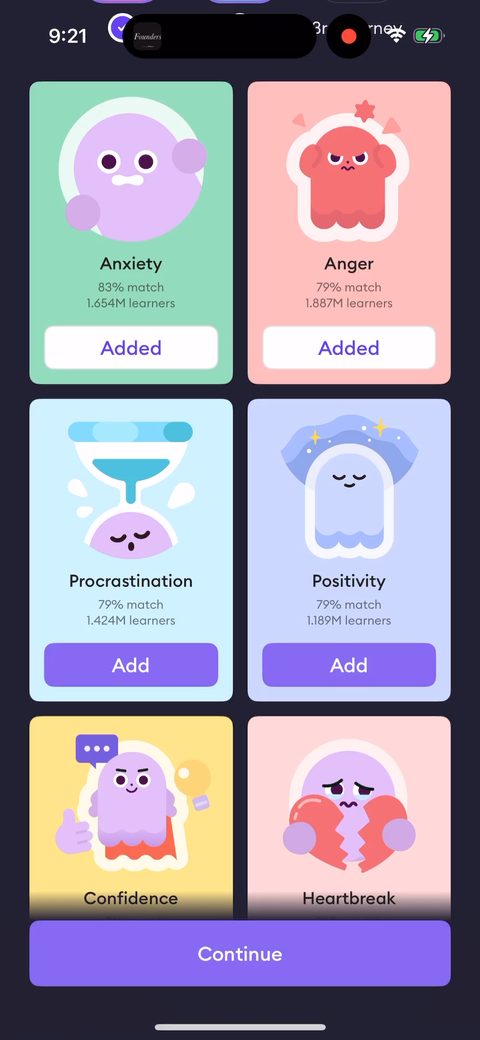Tap the Continue button
Image resolution: width=480 pixels, height=1040 pixels.
coord(240,954)
